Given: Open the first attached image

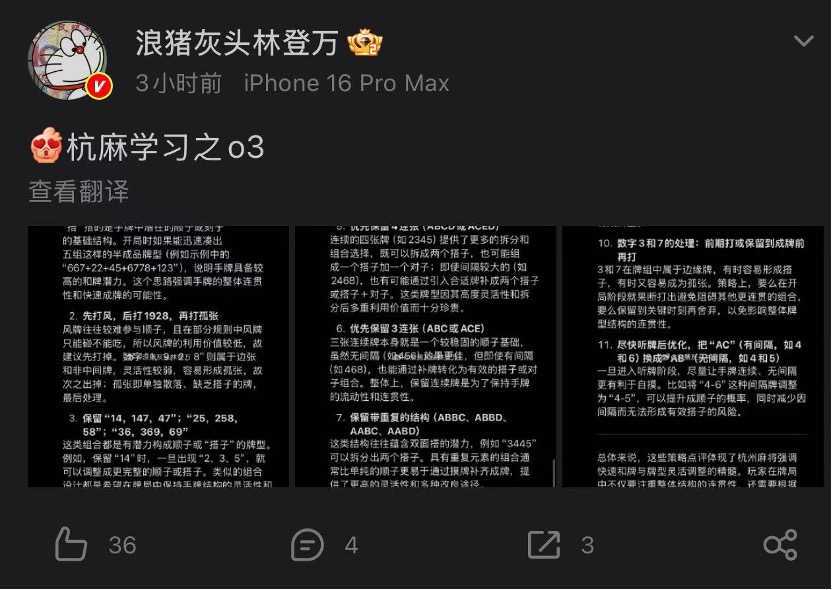Looking at the screenshot, I should point(159,357).
